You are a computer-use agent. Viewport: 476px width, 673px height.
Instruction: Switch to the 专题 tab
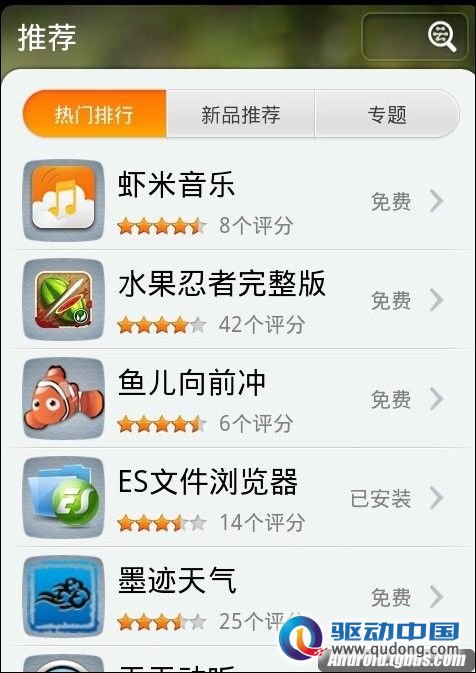[387, 114]
